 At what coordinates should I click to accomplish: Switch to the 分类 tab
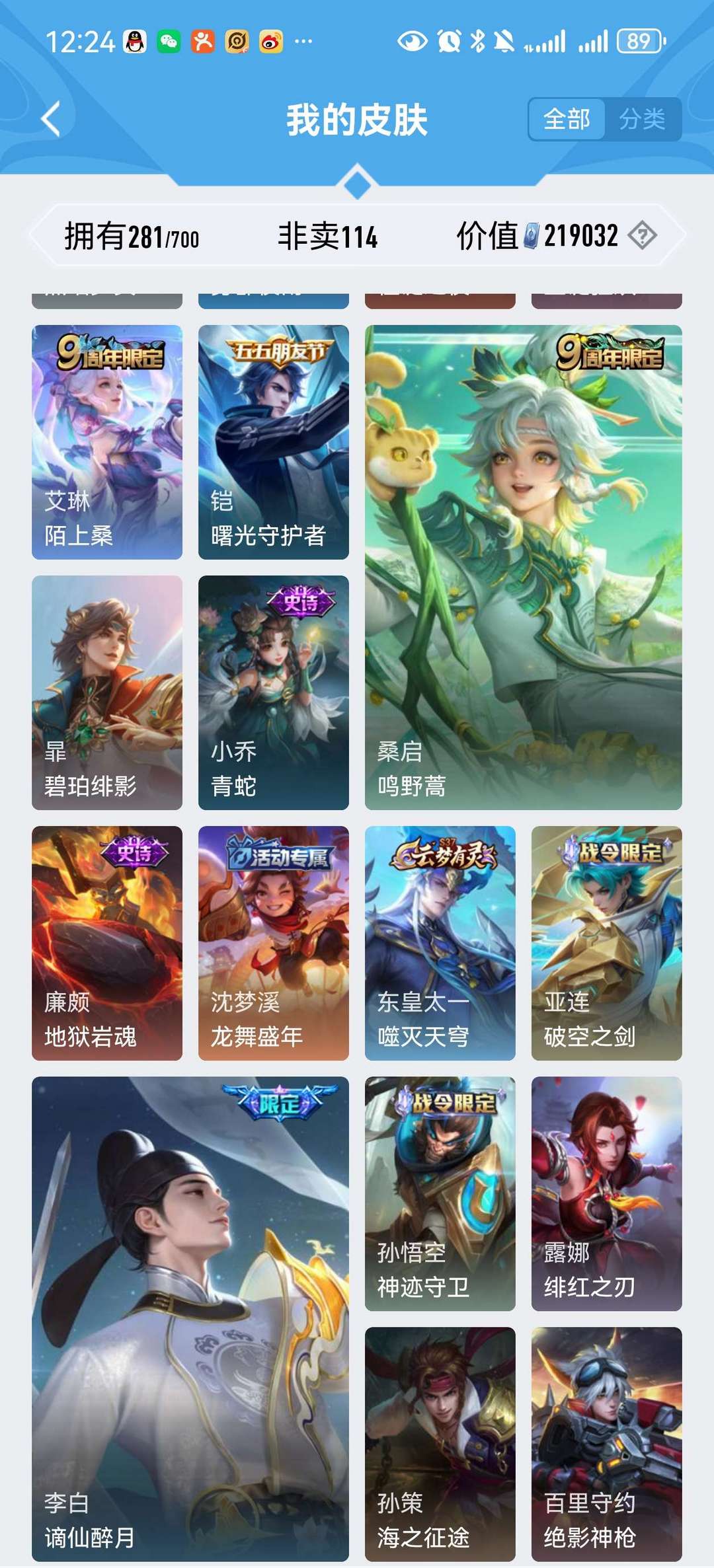point(642,119)
